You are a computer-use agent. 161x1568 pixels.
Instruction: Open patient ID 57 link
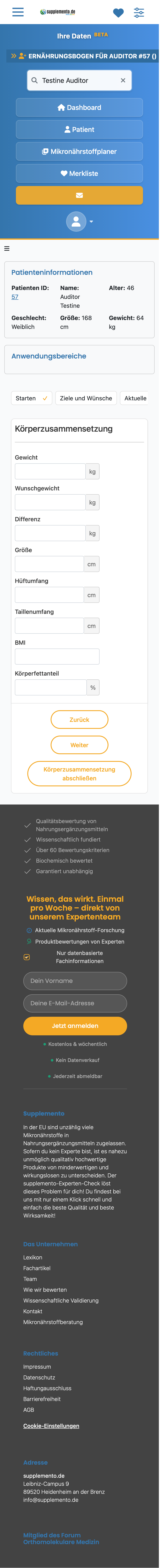pos(15,297)
